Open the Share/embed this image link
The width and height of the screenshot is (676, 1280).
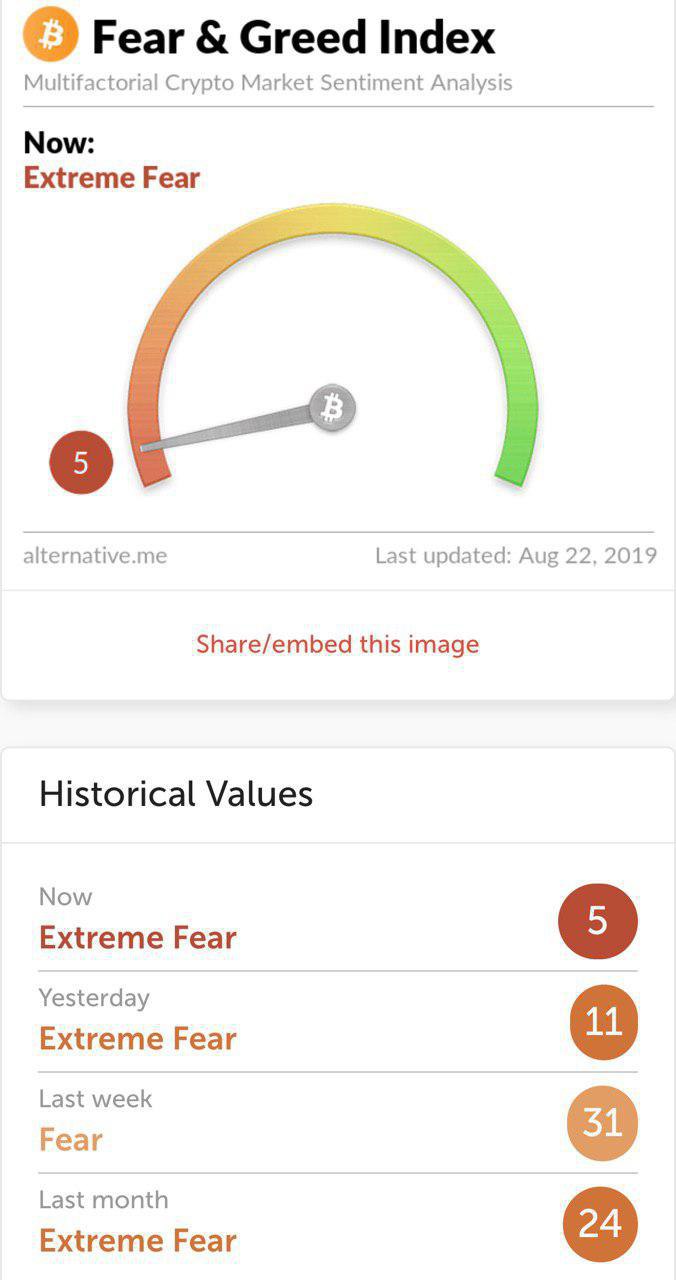coord(337,644)
